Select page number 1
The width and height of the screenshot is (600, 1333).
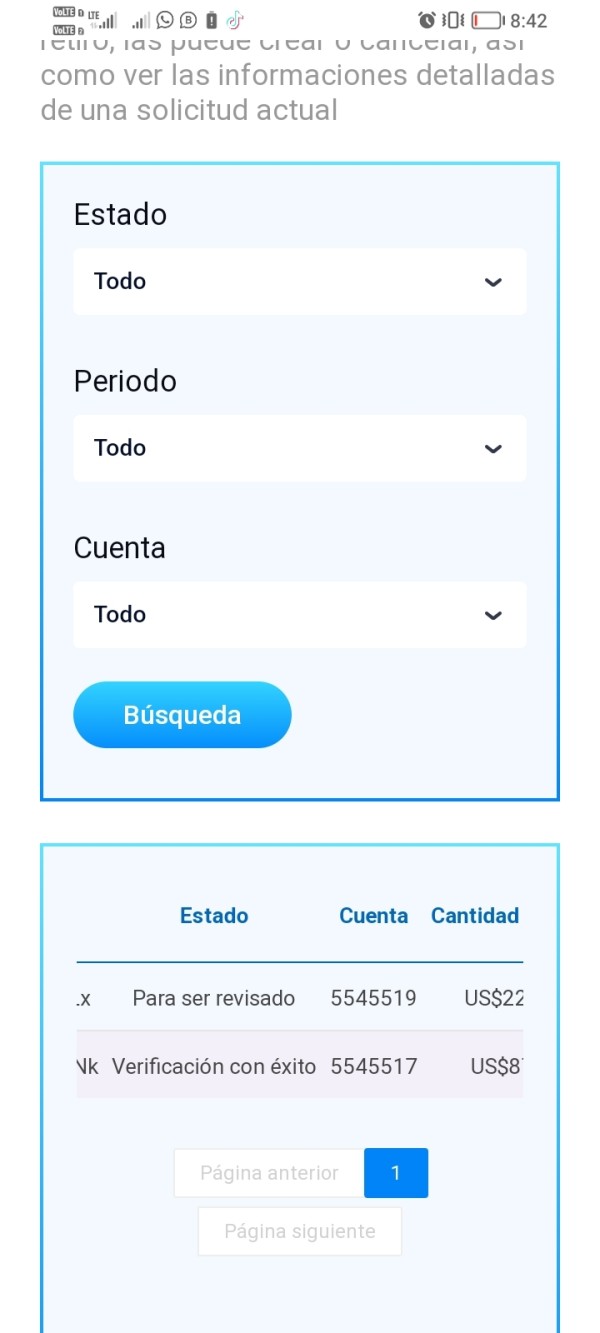[x=396, y=1173]
